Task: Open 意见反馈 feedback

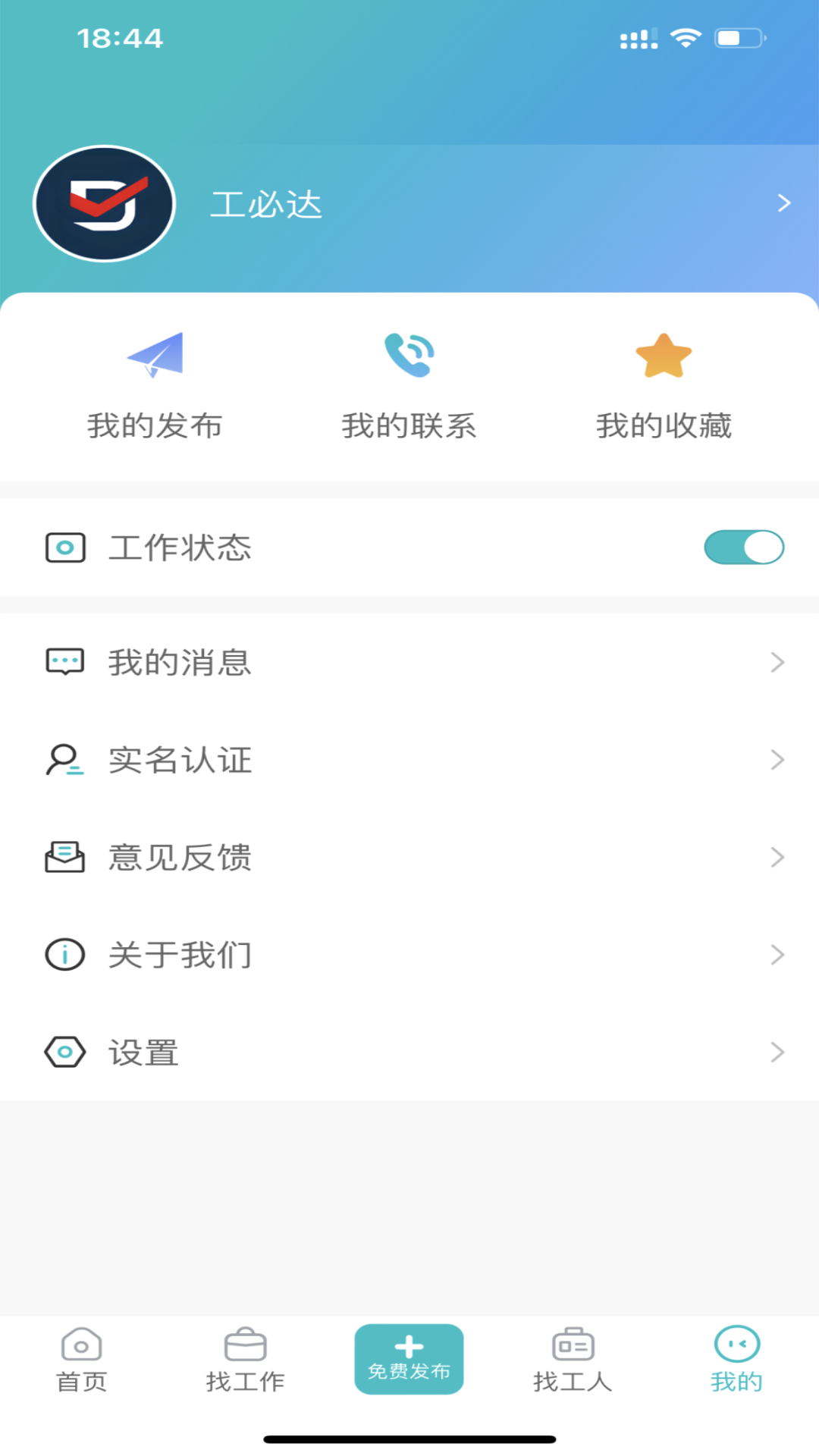Action: point(409,857)
